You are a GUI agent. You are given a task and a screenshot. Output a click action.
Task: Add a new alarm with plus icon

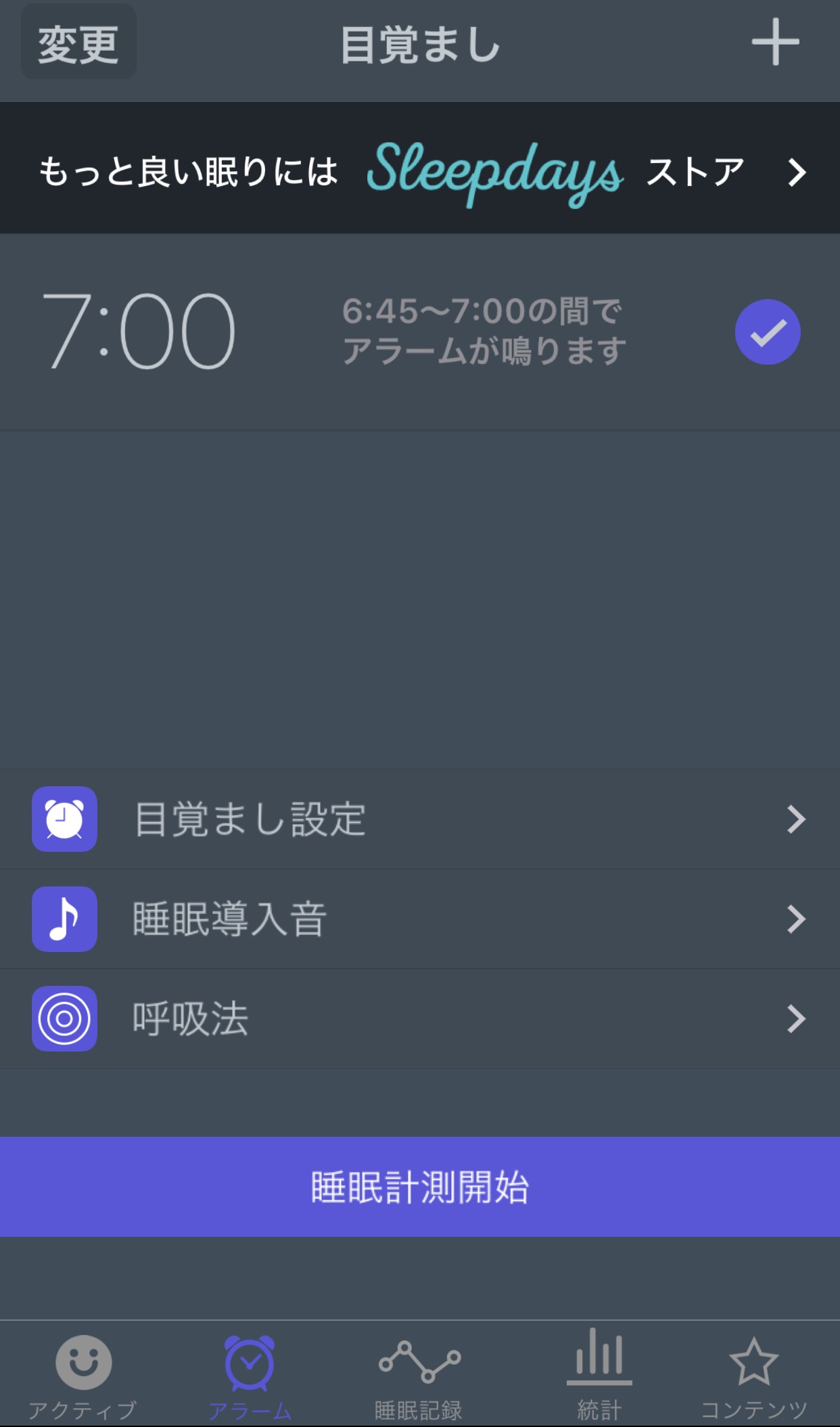pos(775,43)
